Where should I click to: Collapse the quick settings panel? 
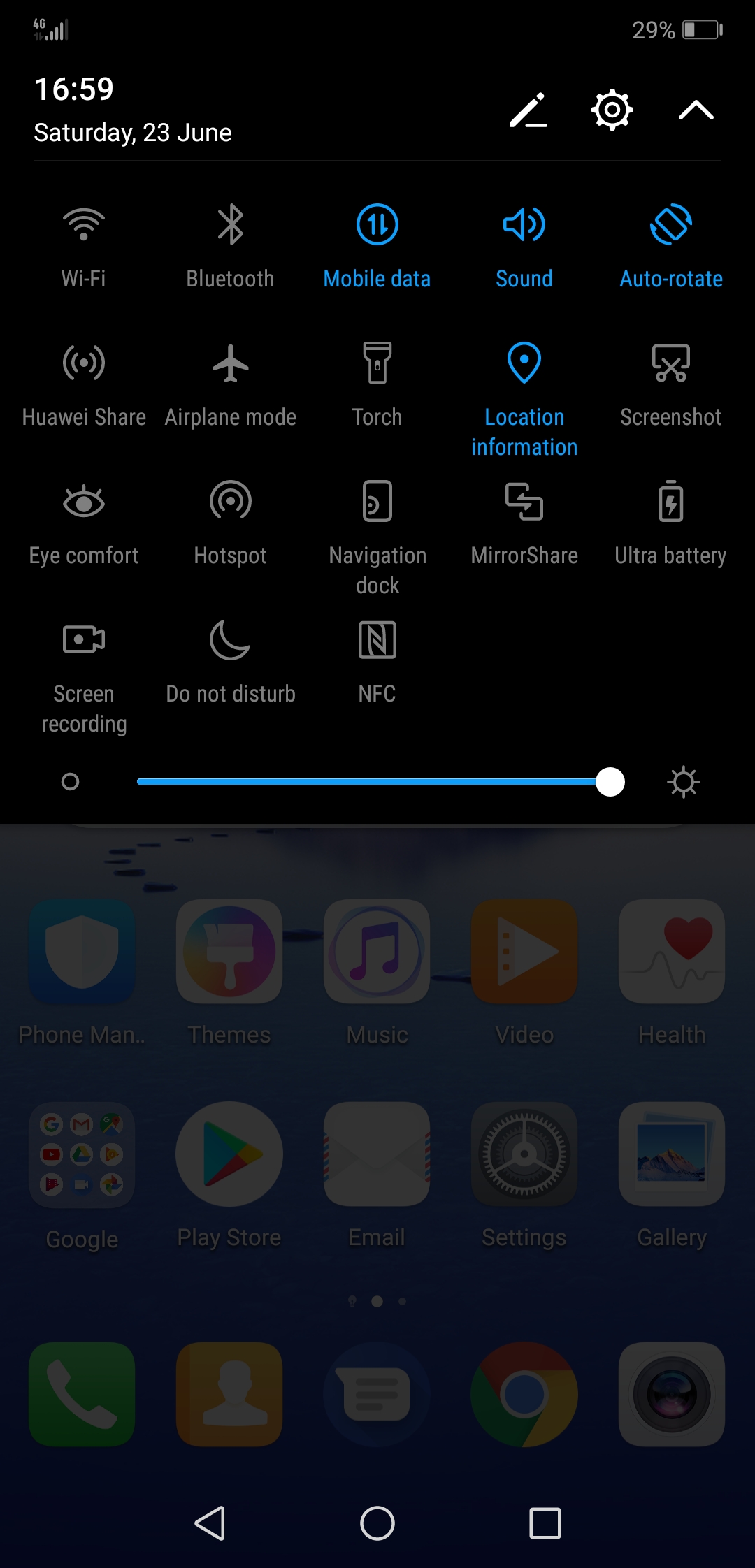click(696, 110)
